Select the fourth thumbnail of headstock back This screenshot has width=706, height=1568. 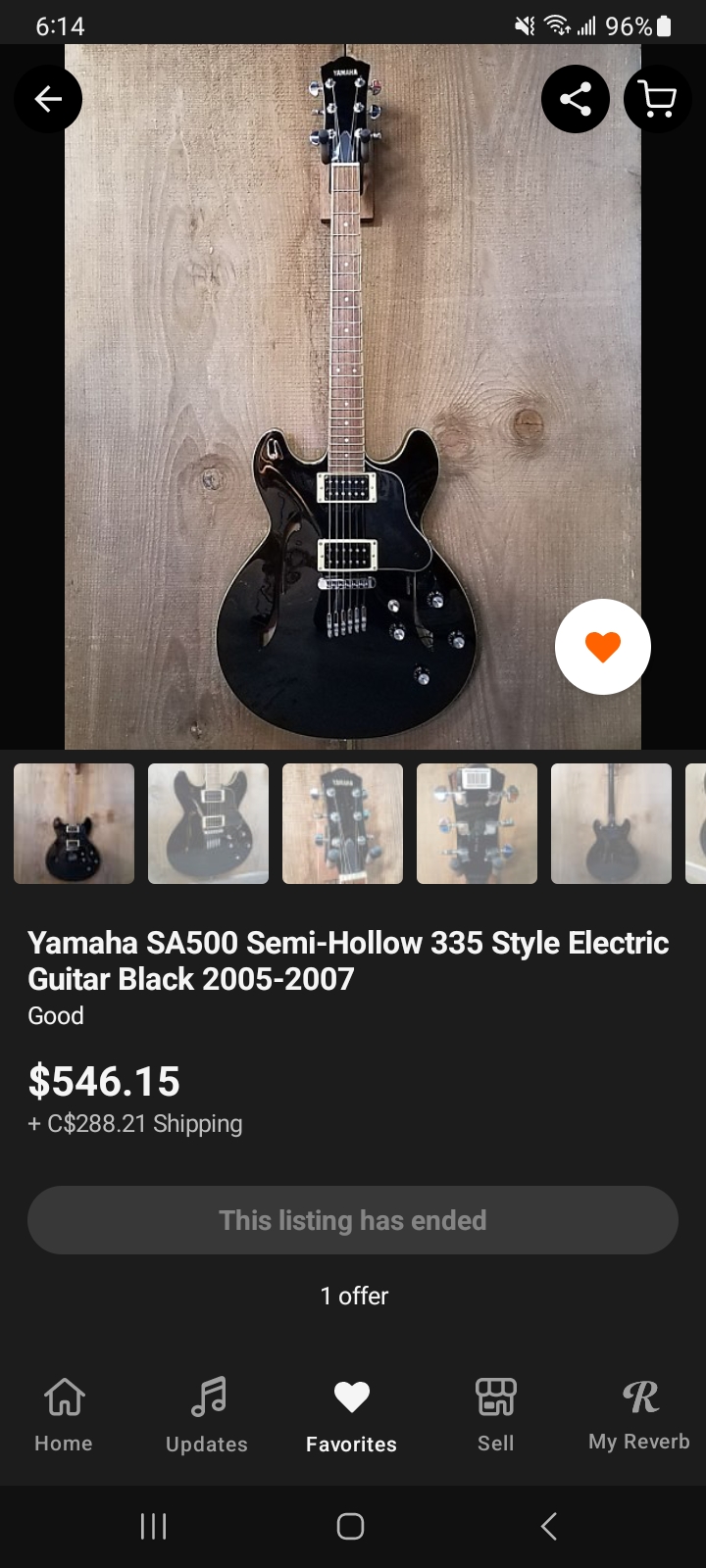coord(477,823)
